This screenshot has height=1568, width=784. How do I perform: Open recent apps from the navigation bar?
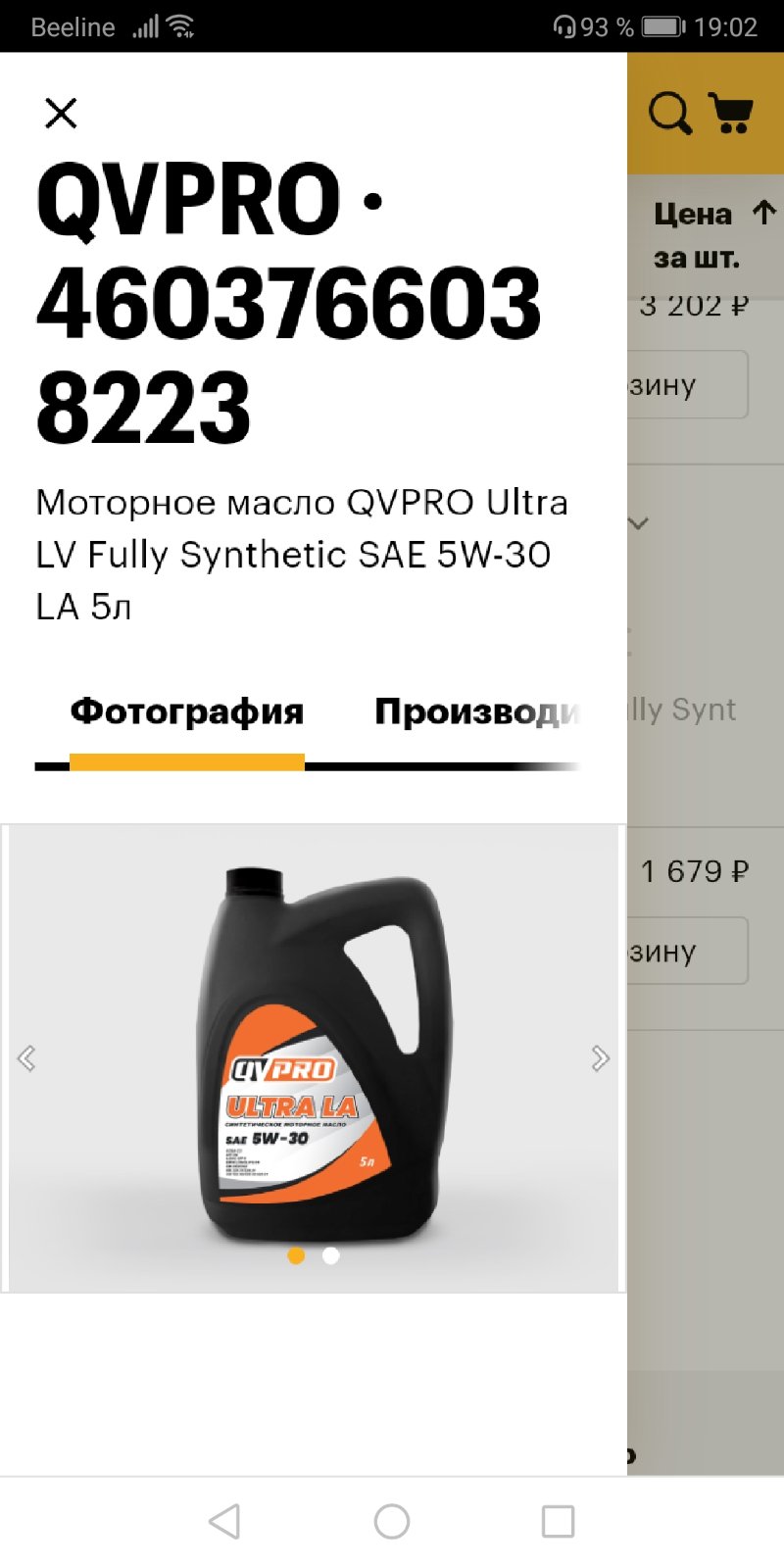(559, 1522)
